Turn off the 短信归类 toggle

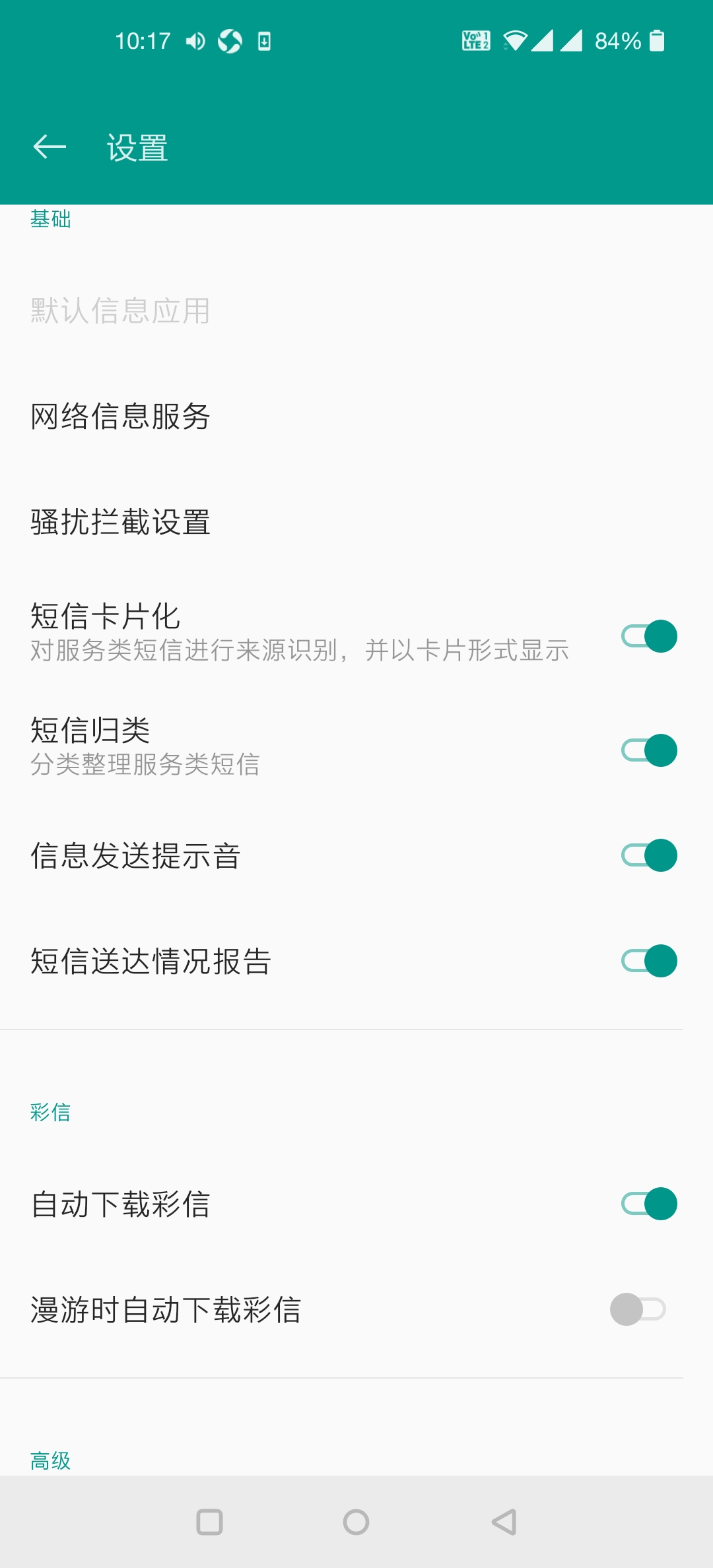[650, 749]
